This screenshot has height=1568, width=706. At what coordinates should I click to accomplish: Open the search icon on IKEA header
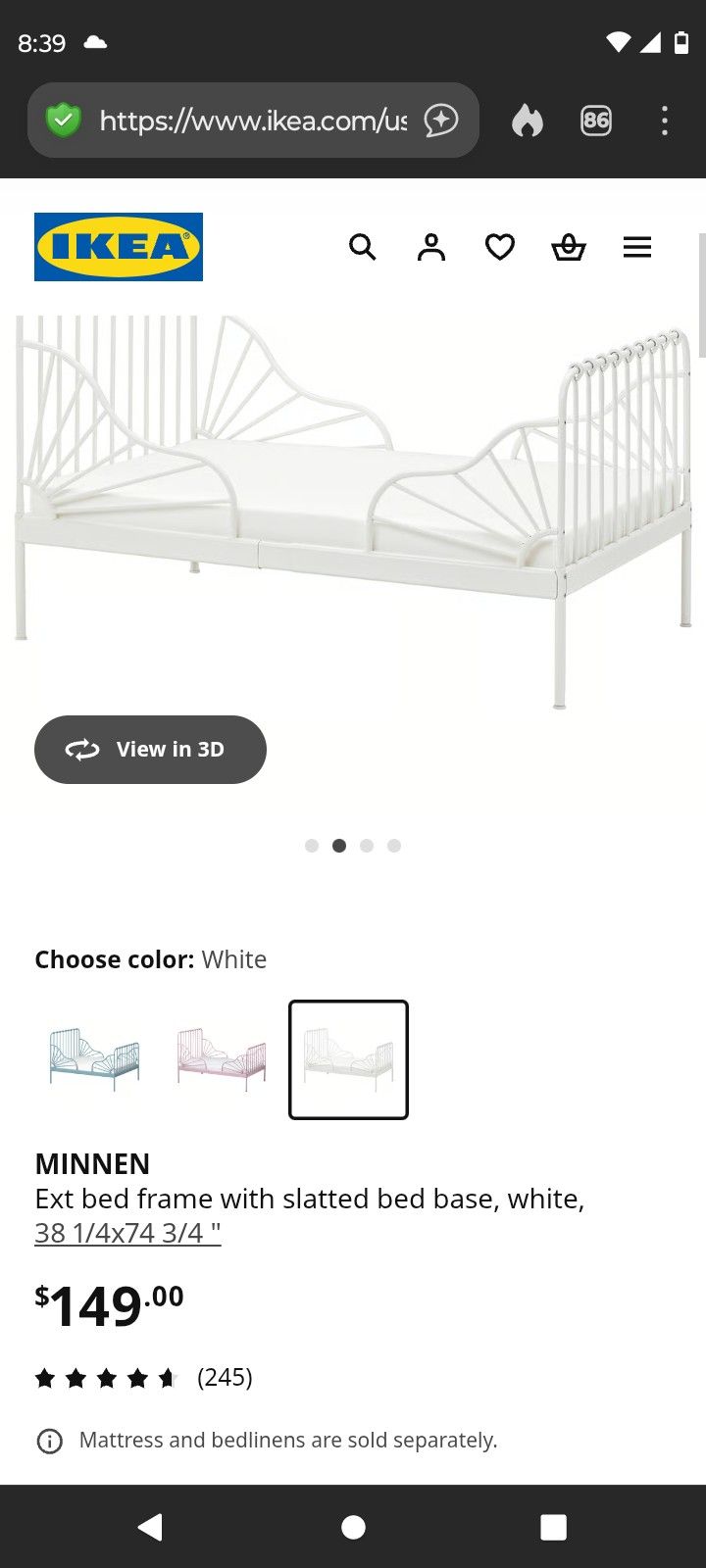tap(363, 247)
